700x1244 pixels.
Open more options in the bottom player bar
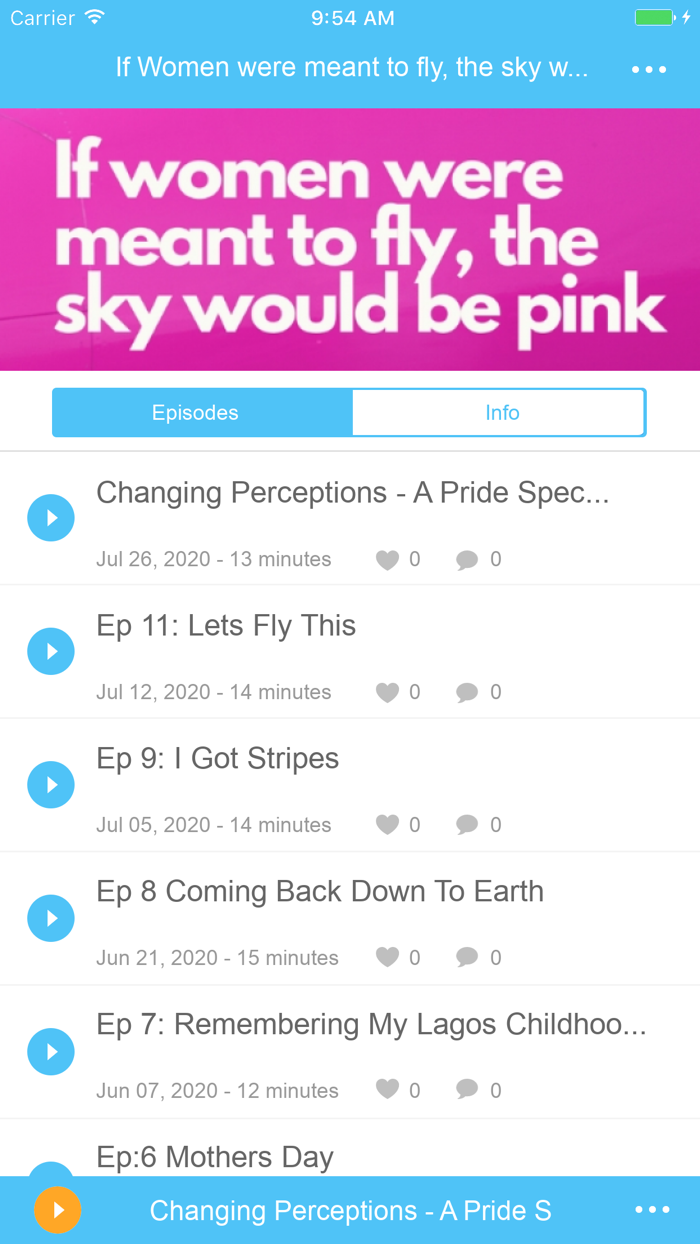[652, 1210]
